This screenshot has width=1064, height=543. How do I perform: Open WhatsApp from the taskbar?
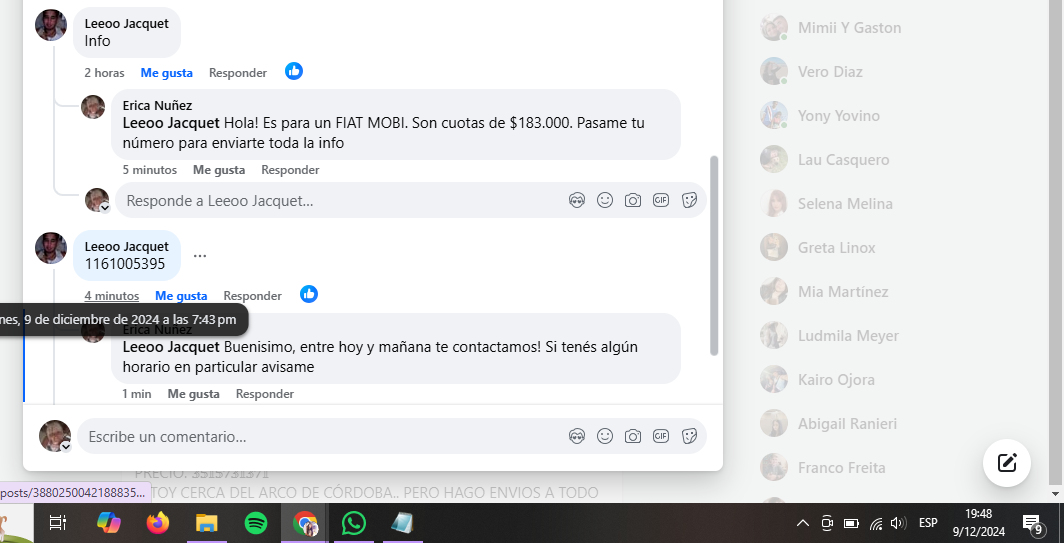click(354, 523)
